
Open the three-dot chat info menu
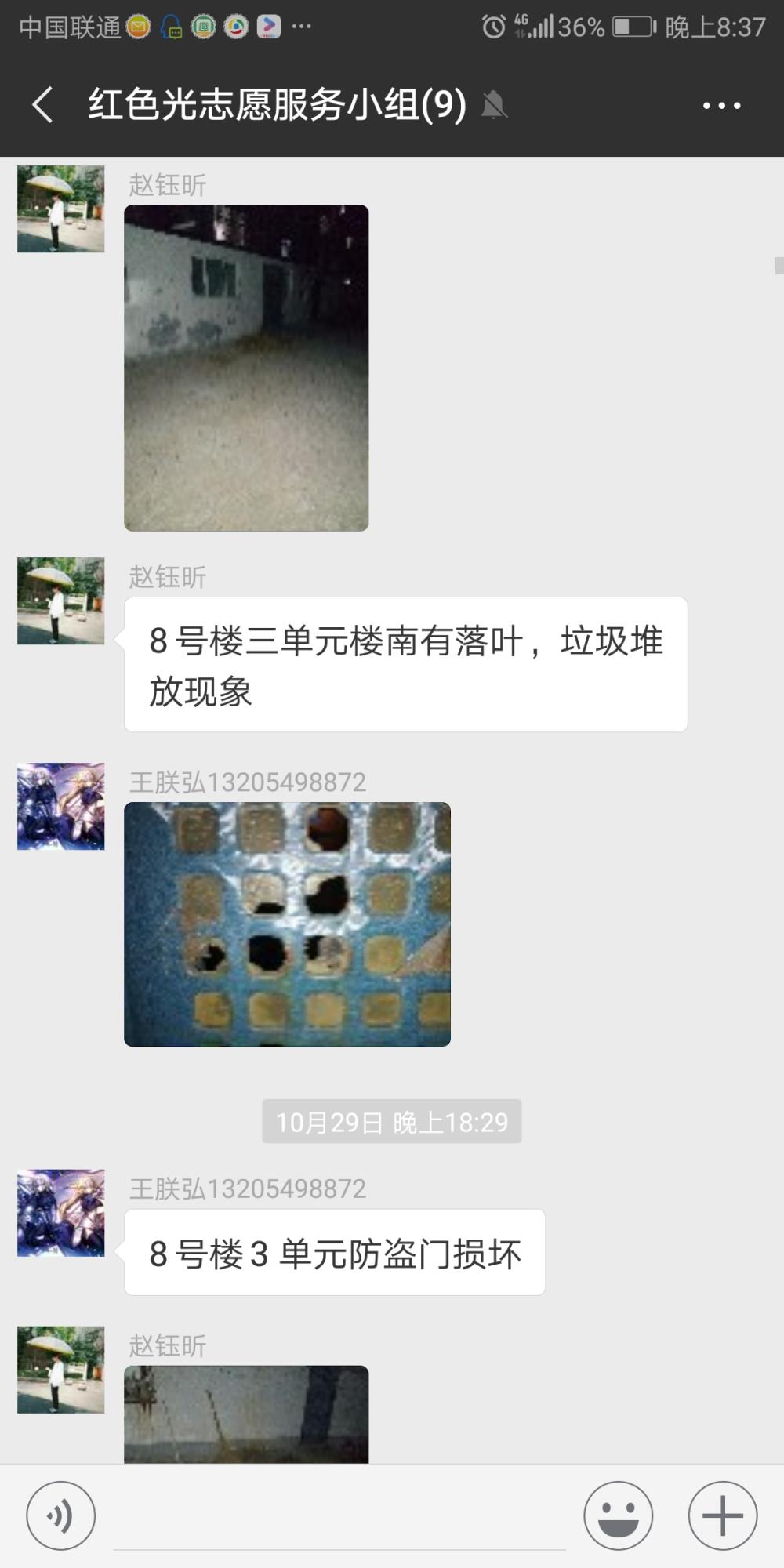pyautogui.click(x=721, y=105)
